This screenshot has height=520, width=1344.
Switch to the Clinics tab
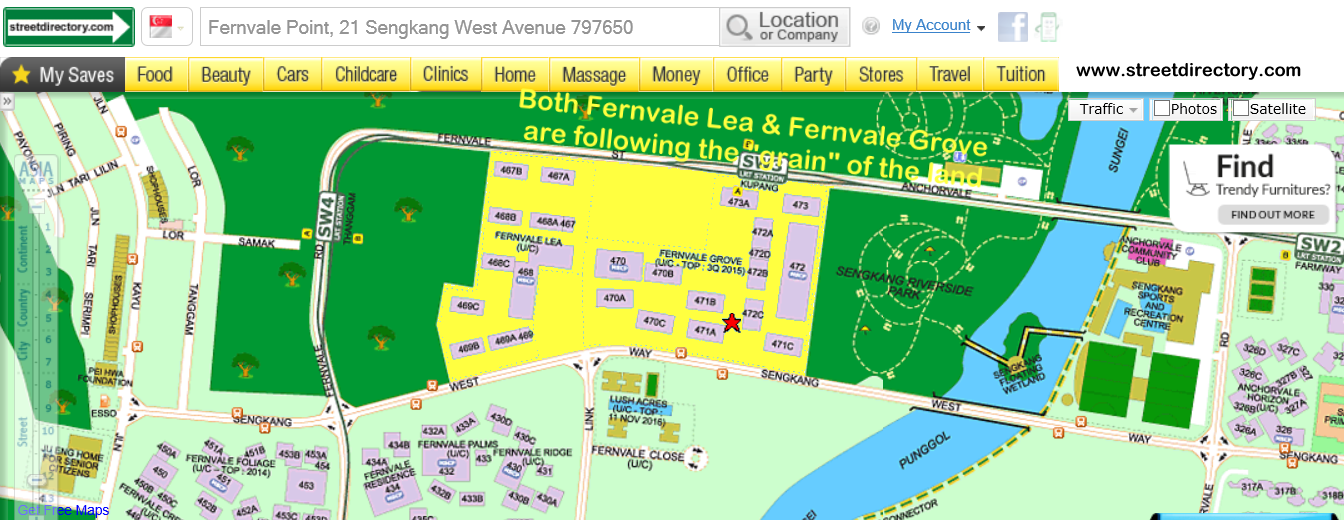tap(445, 75)
